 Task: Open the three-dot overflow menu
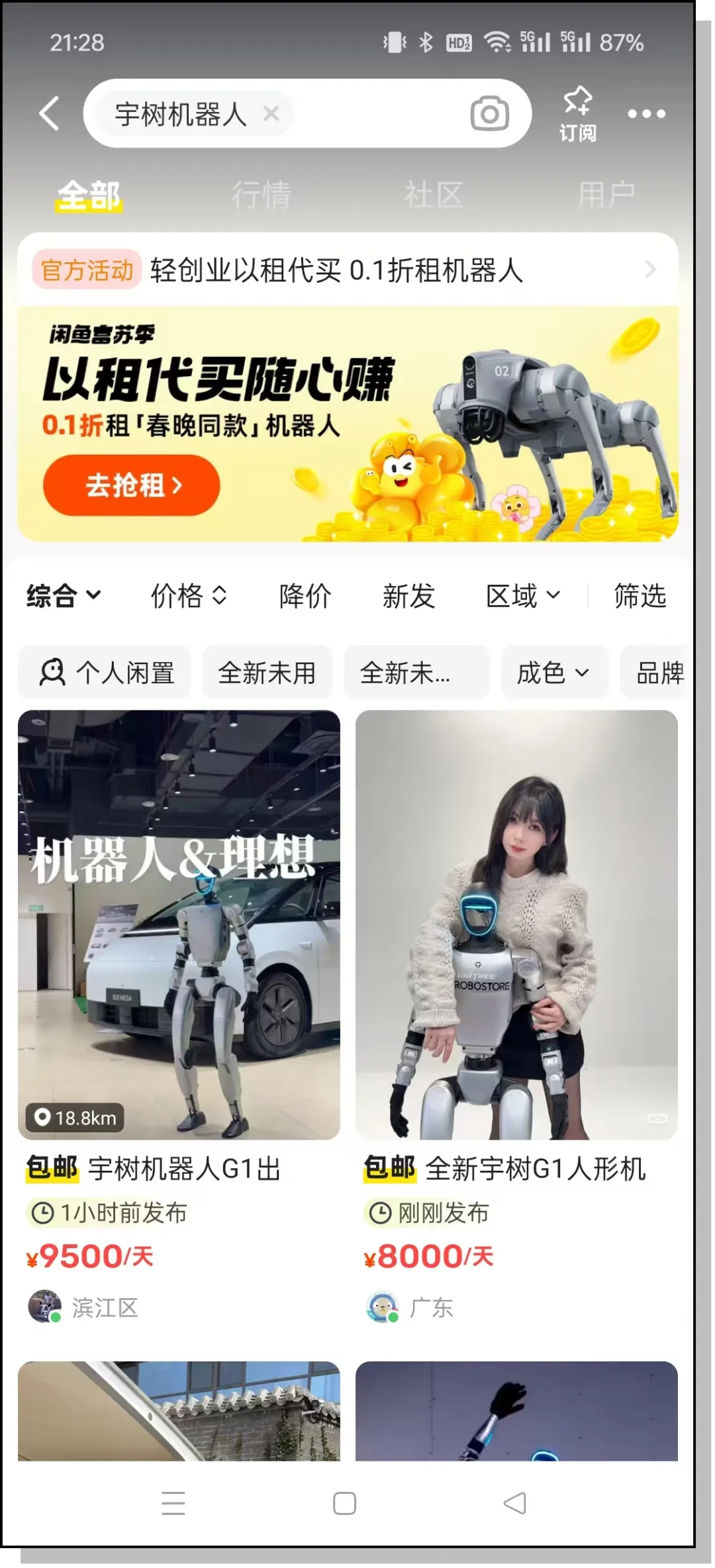coord(646,114)
